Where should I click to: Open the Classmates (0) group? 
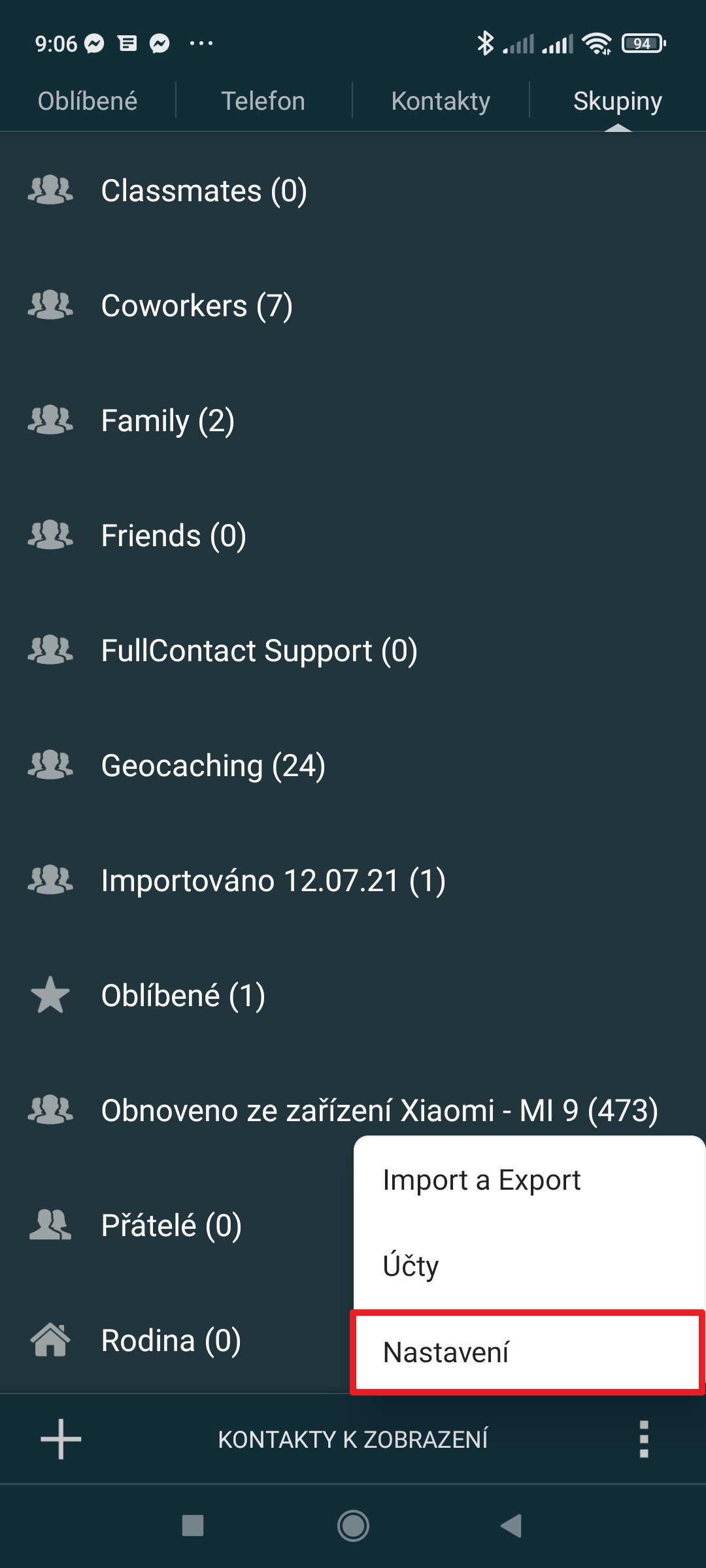pyautogui.click(x=204, y=191)
